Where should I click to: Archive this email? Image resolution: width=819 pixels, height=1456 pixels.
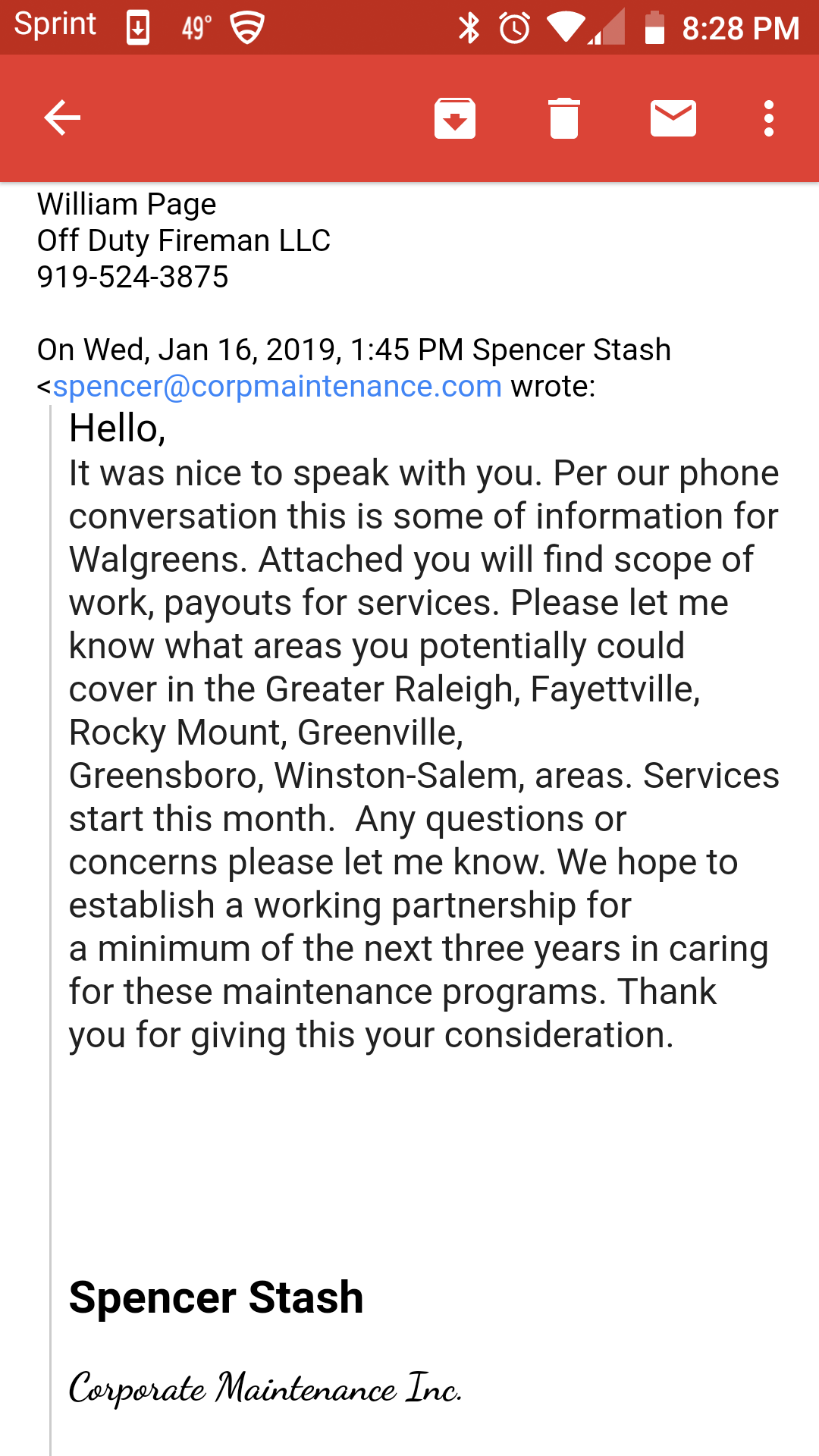pyautogui.click(x=454, y=118)
